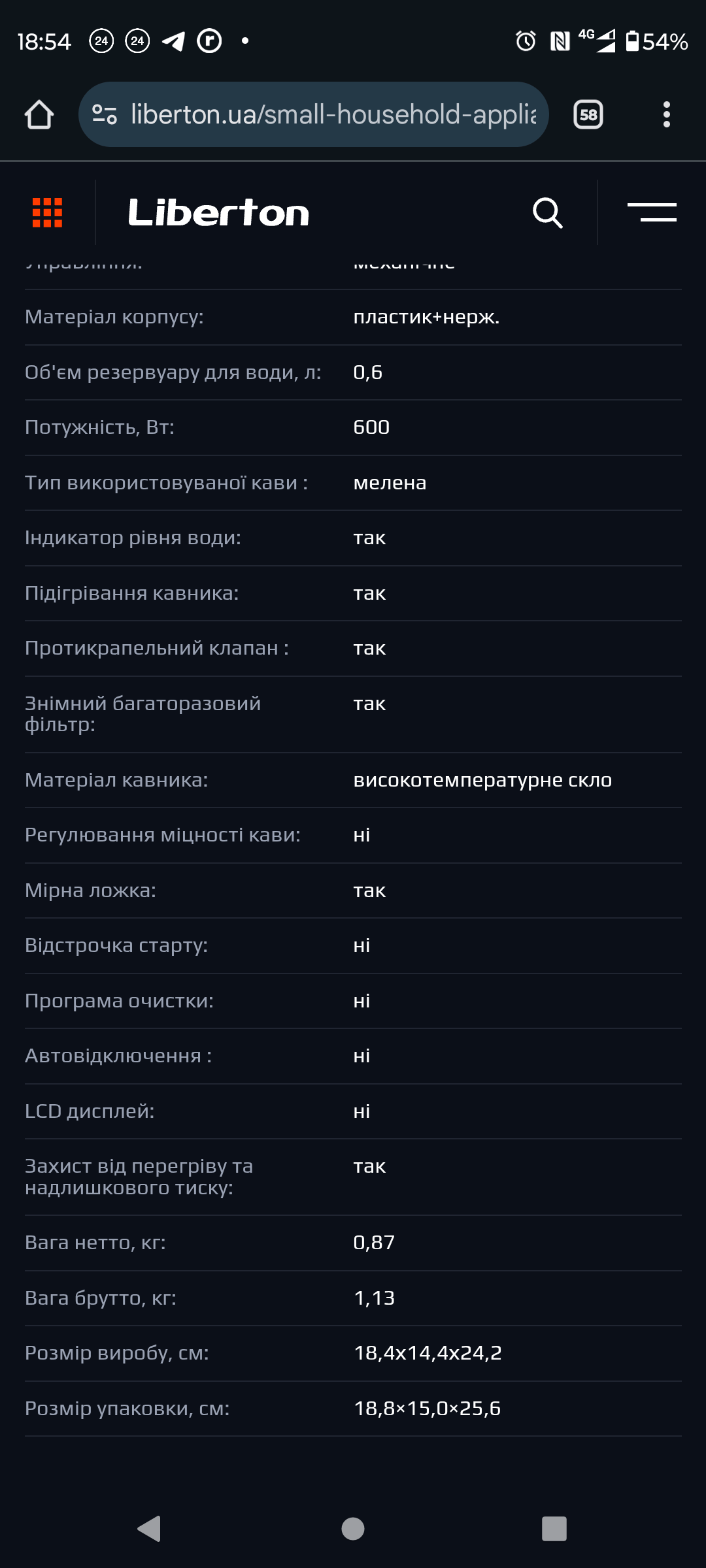Open Chrome's three-dot overflow menu
The image size is (706, 1568).
point(666,115)
